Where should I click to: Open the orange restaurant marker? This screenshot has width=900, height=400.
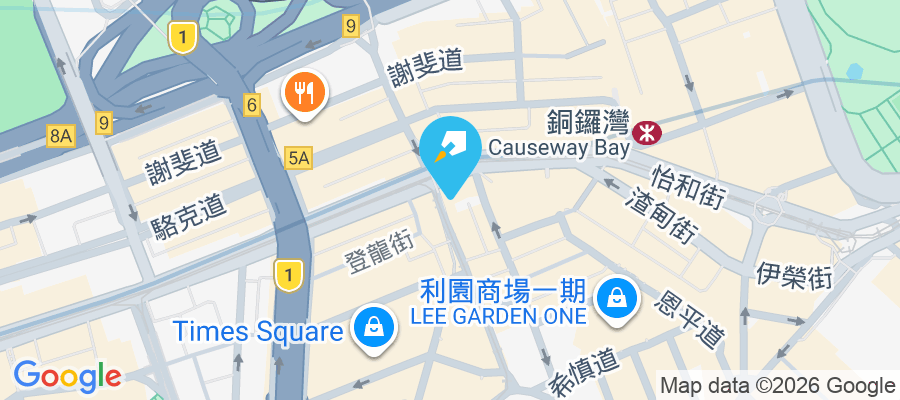[x=305, y=93]
